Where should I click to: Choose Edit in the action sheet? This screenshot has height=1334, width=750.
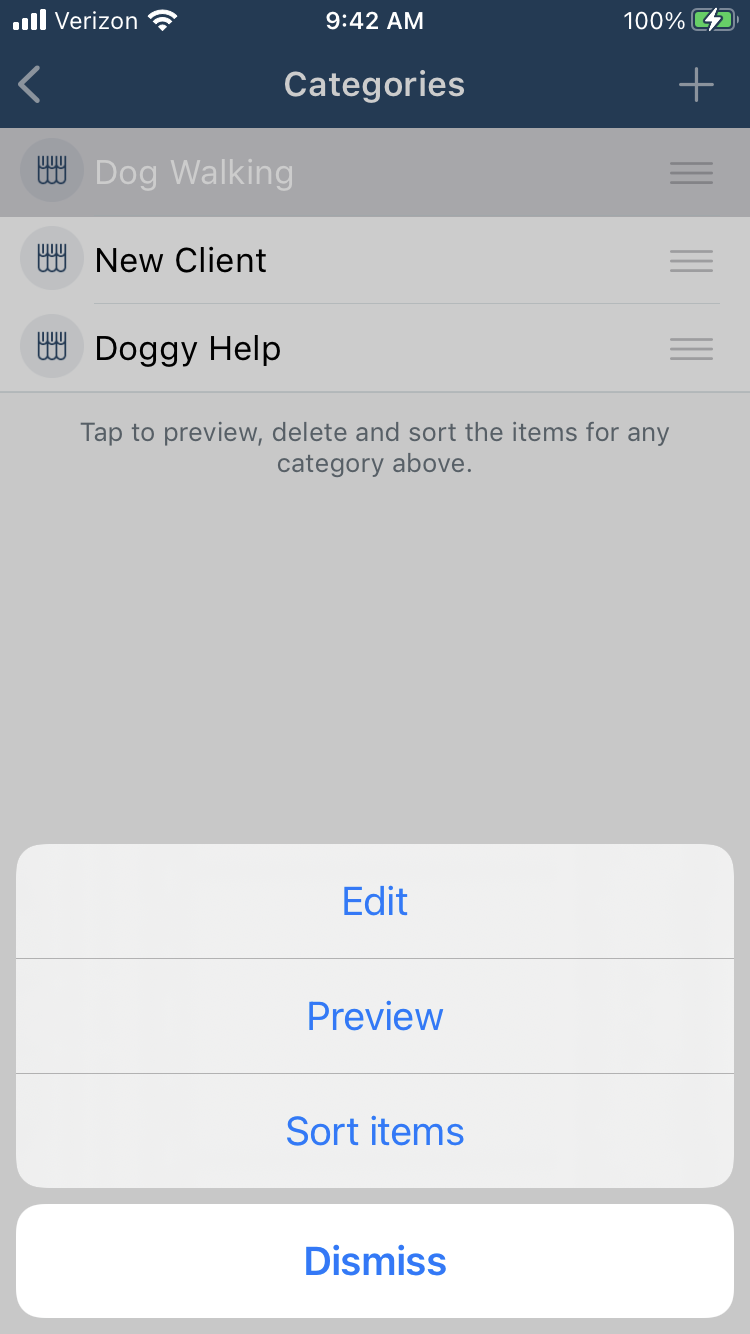coord(375,901)
